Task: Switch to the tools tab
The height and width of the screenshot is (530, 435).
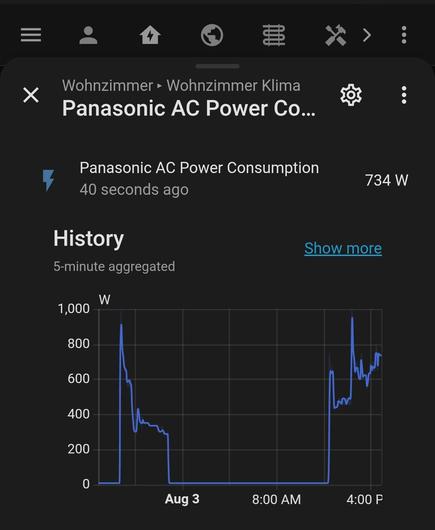Action: pyautogui.click(x=335, y=35)
